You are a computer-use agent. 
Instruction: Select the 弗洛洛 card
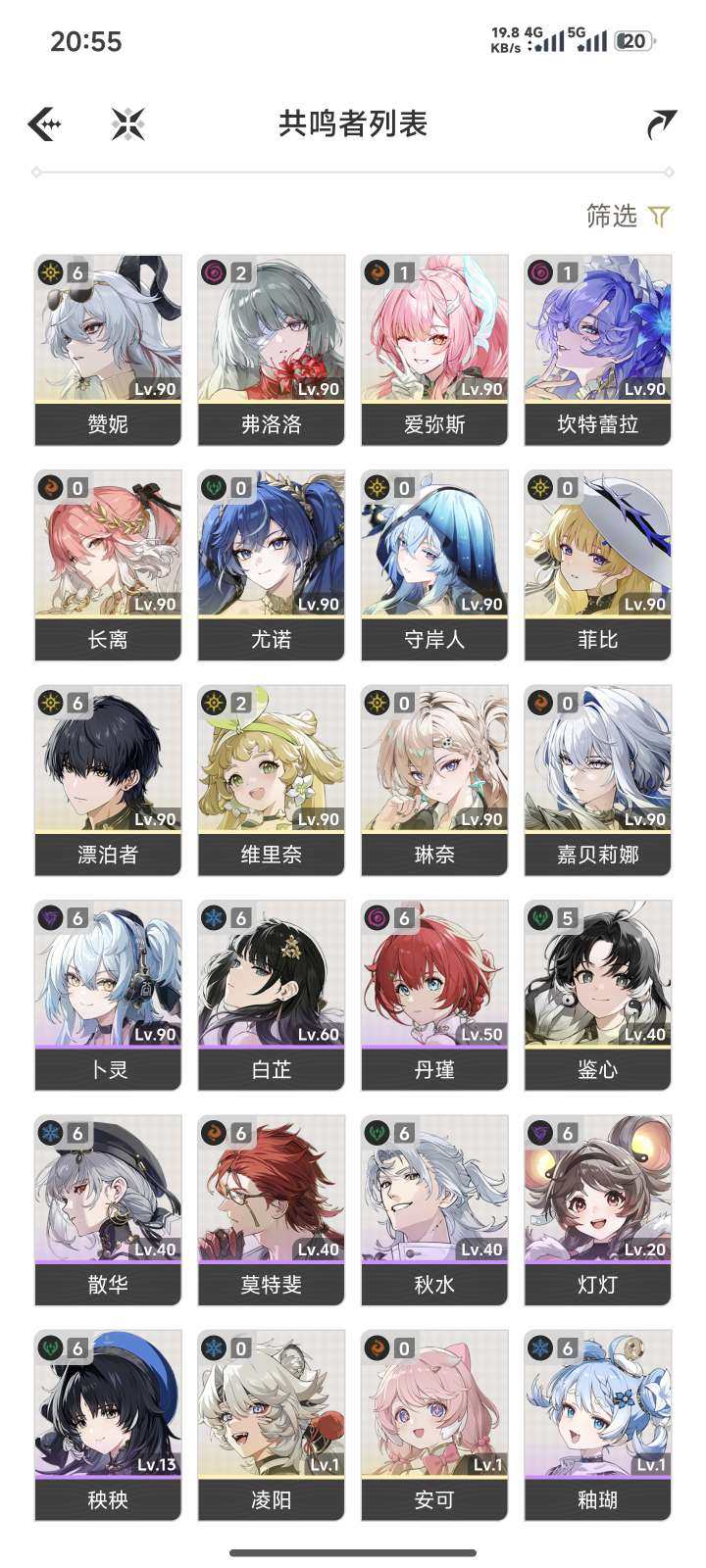(272, 350)
